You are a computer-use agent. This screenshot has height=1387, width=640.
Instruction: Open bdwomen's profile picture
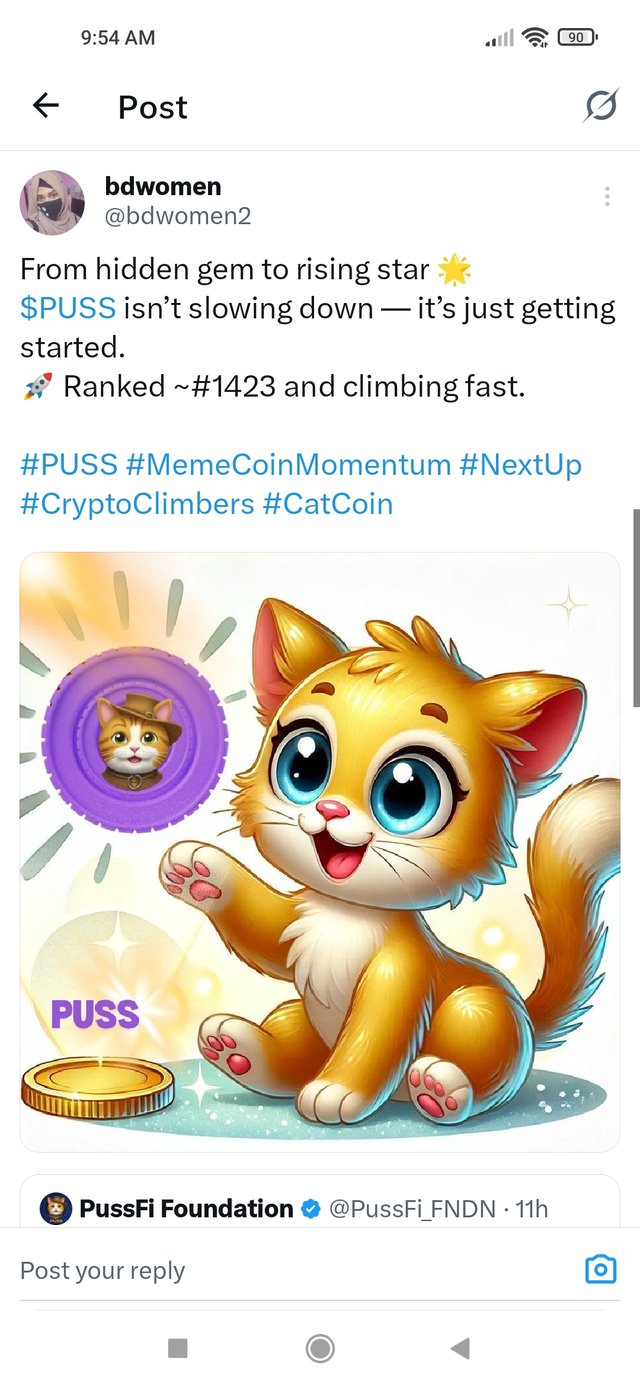[52, 202]
